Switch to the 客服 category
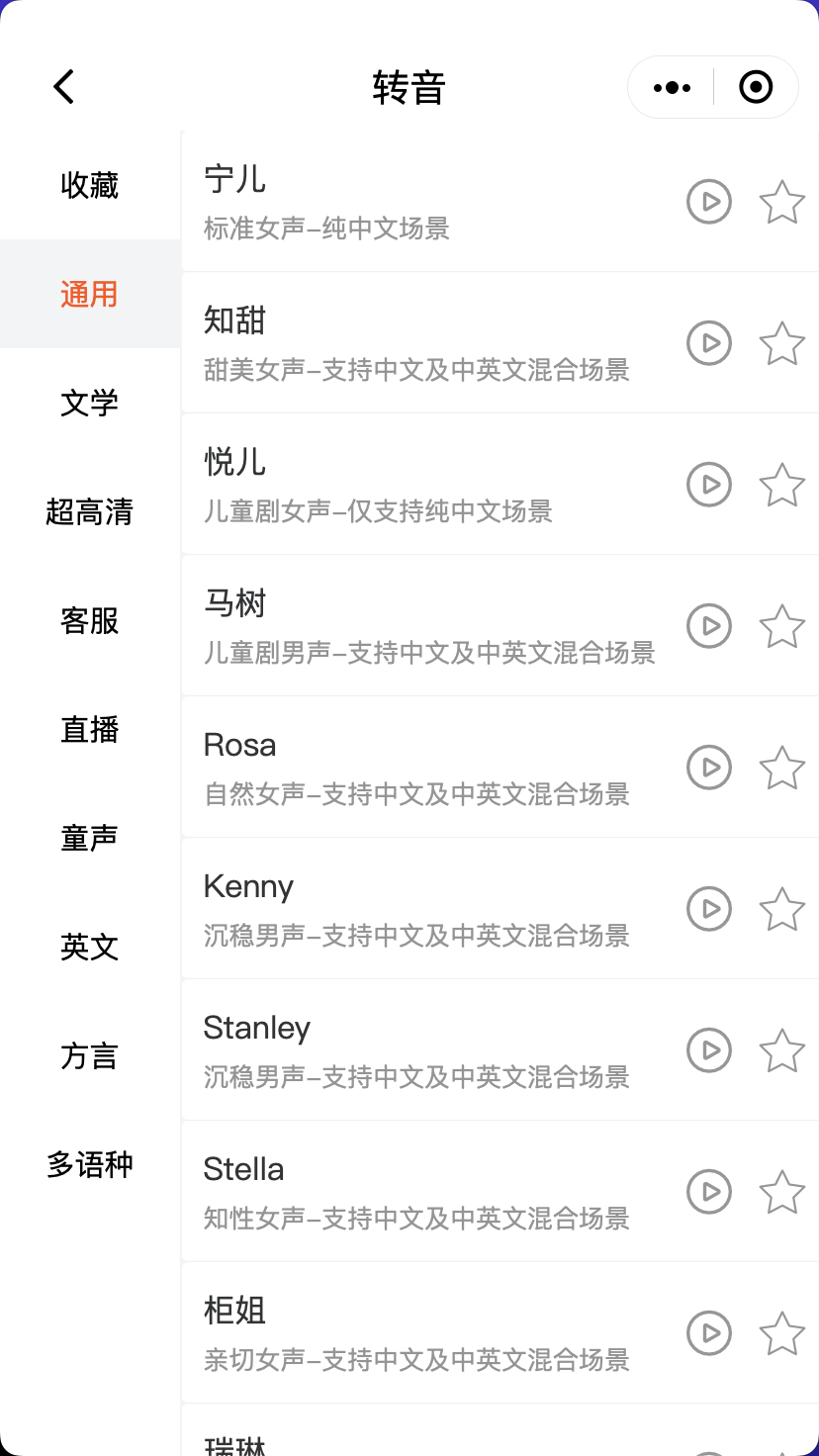Image resolution: width=819 pixels, height=1456 pixels. coord(90,620)
